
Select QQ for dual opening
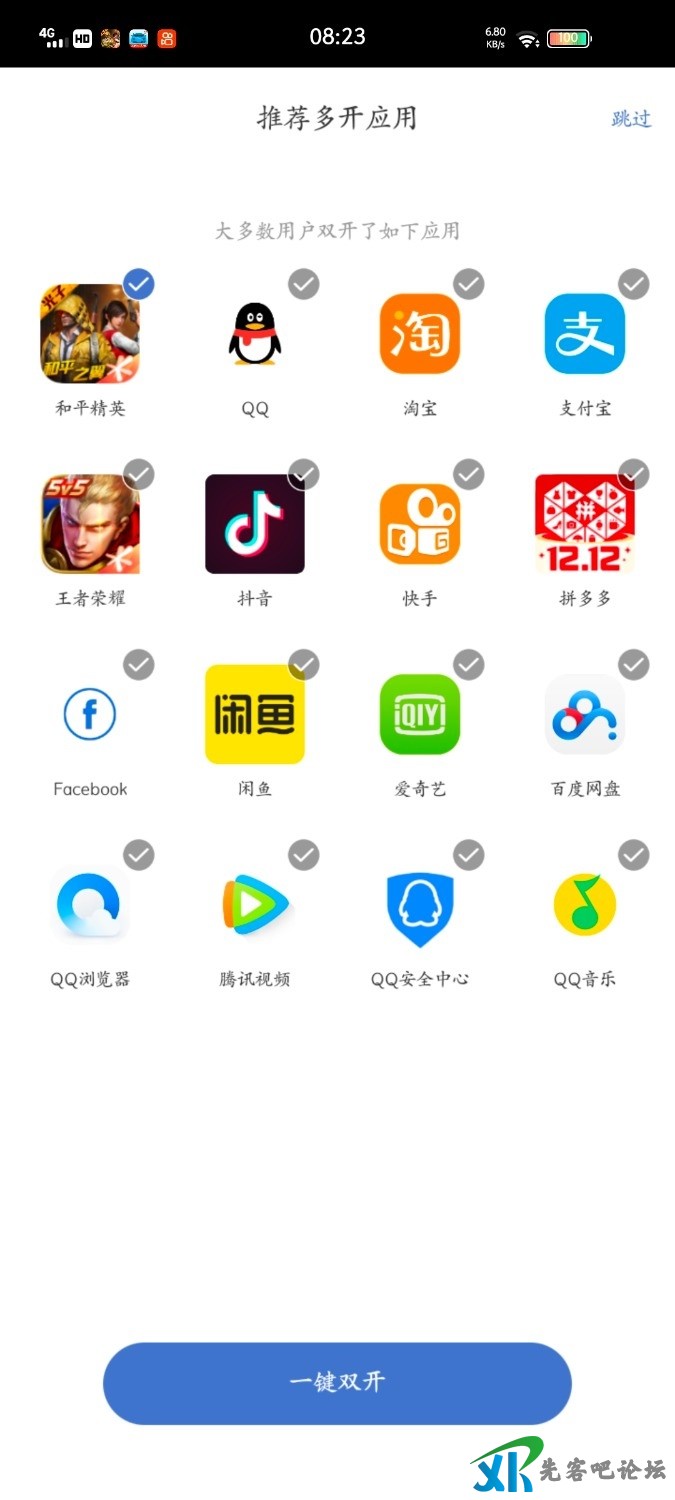[x=255, y=334]
